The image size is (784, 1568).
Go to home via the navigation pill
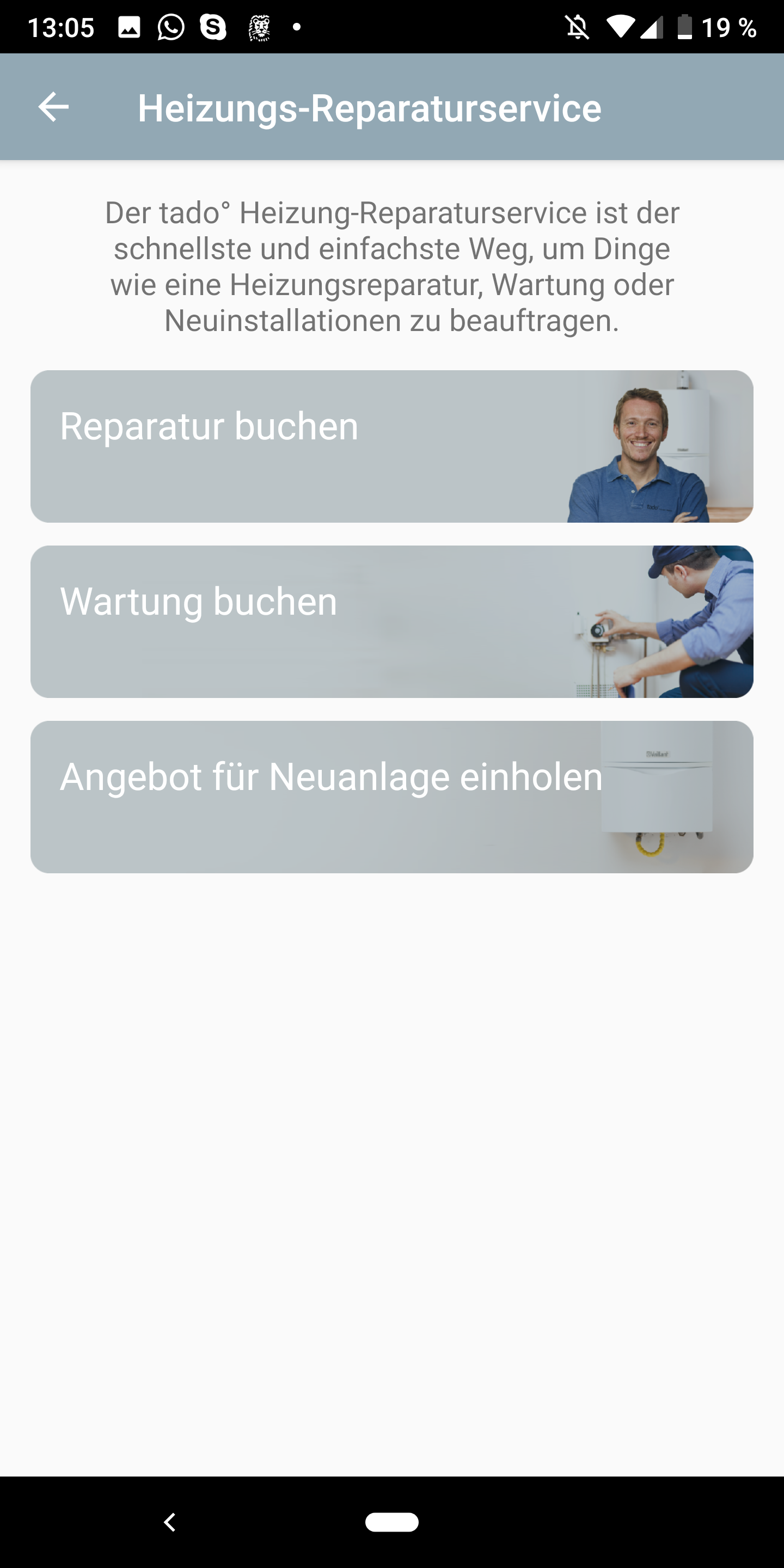[x=391, y=1522]
